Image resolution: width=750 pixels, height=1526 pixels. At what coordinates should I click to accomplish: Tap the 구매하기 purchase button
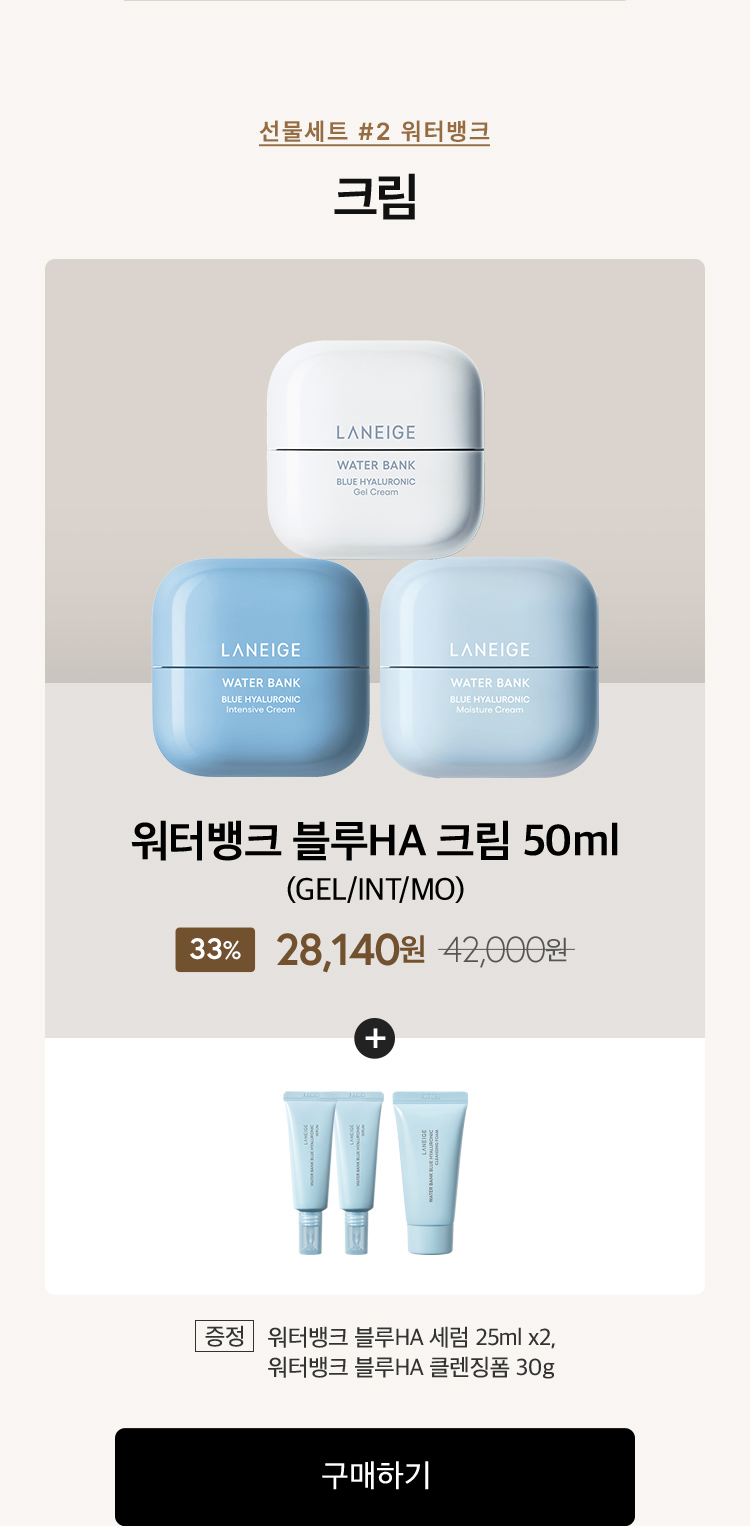(x=375, y=1475)
